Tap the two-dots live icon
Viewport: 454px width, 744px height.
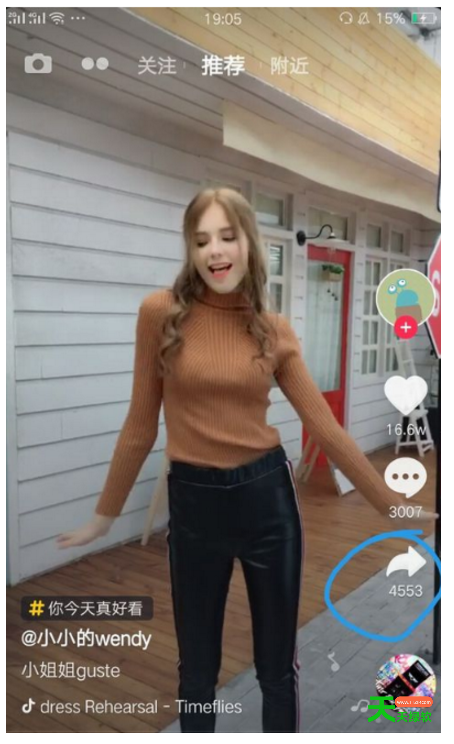click(x=95, y=64)
